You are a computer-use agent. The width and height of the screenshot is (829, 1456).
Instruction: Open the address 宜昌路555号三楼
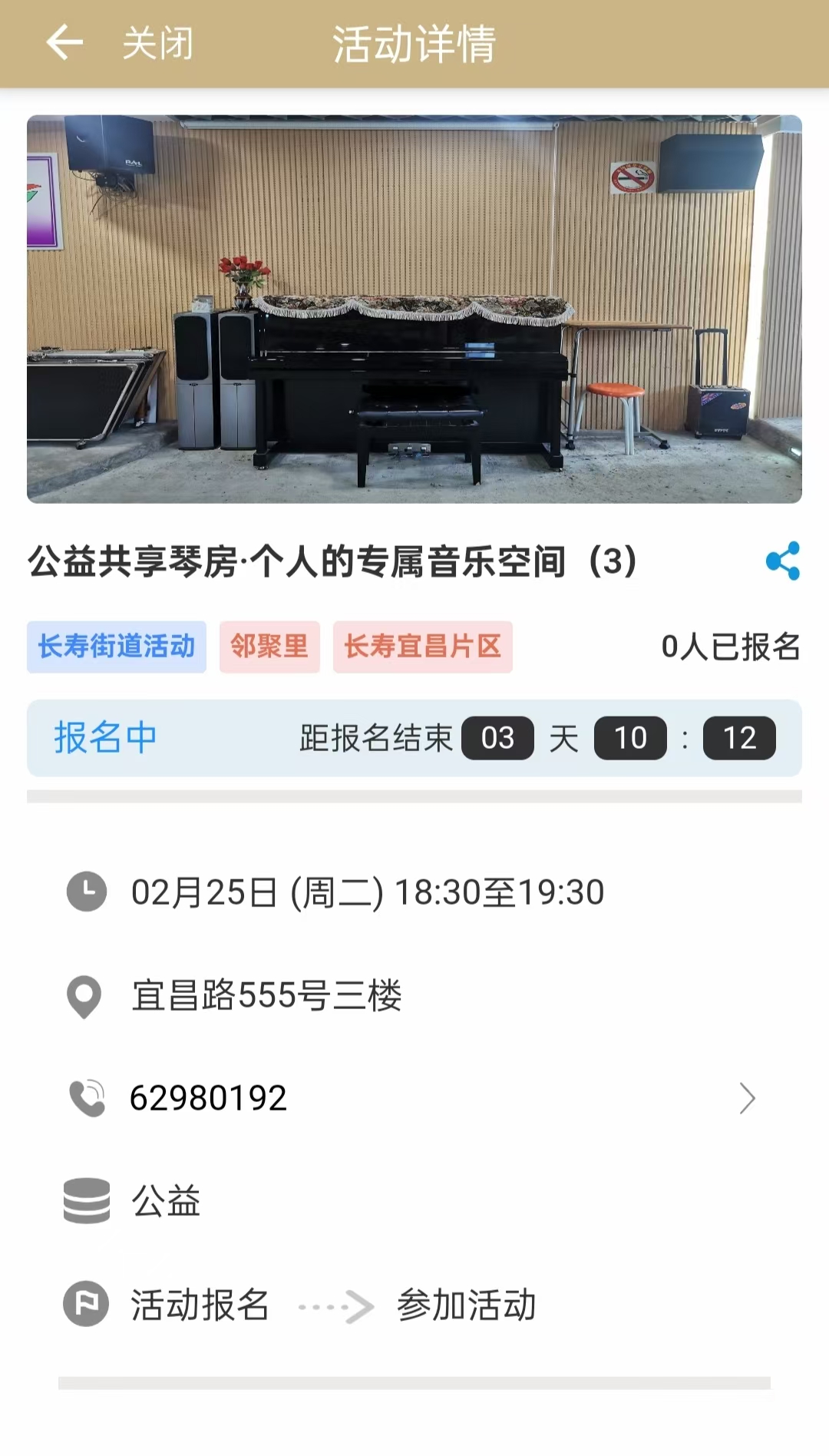(266, 996)
